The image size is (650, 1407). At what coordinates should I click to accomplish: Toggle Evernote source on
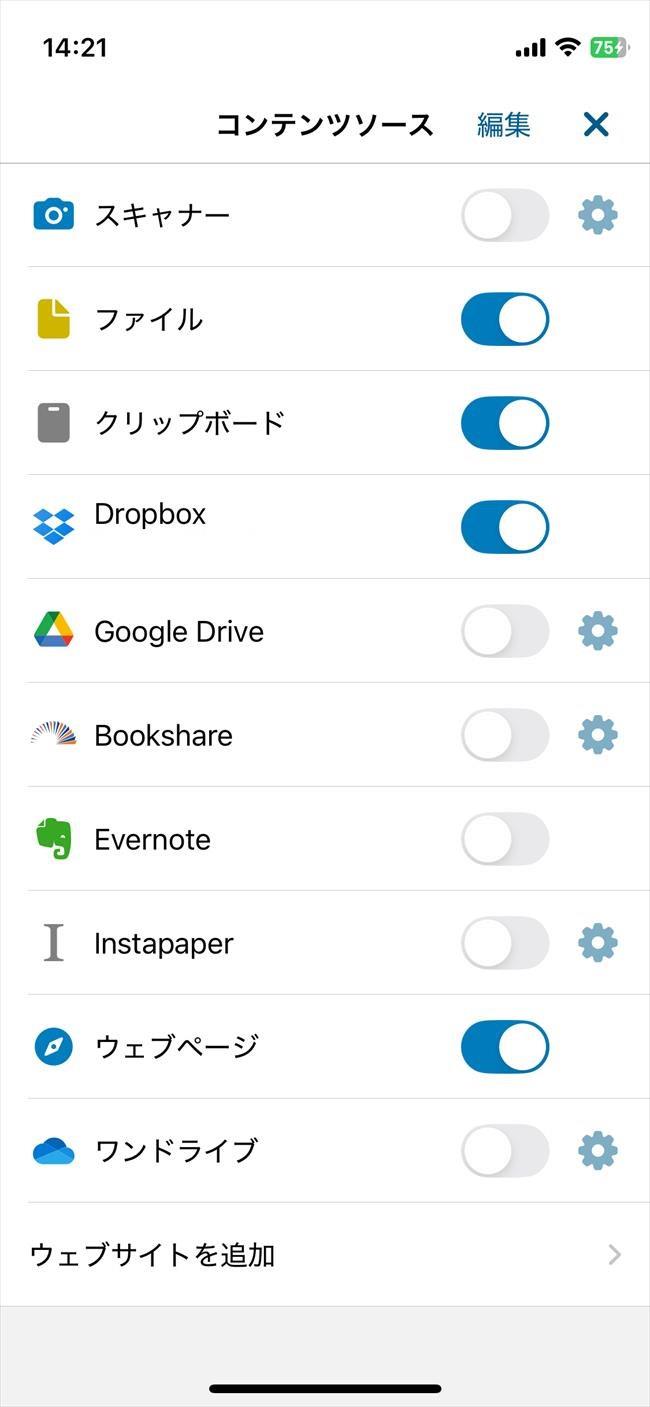tap(505, 839)
